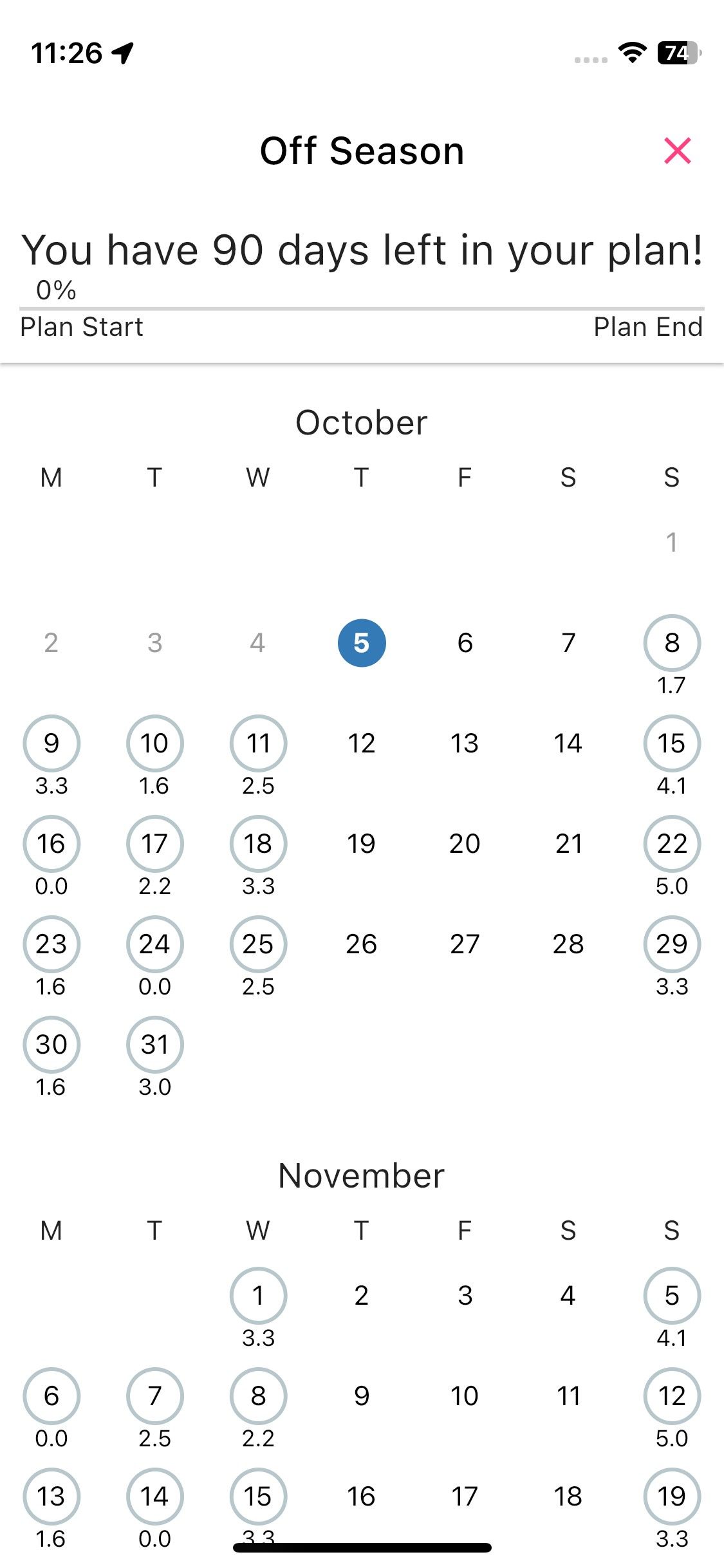The height and width of the screenshot is (1568, 724).
Task: Select October 9 workout day
Action: point(51,743)
